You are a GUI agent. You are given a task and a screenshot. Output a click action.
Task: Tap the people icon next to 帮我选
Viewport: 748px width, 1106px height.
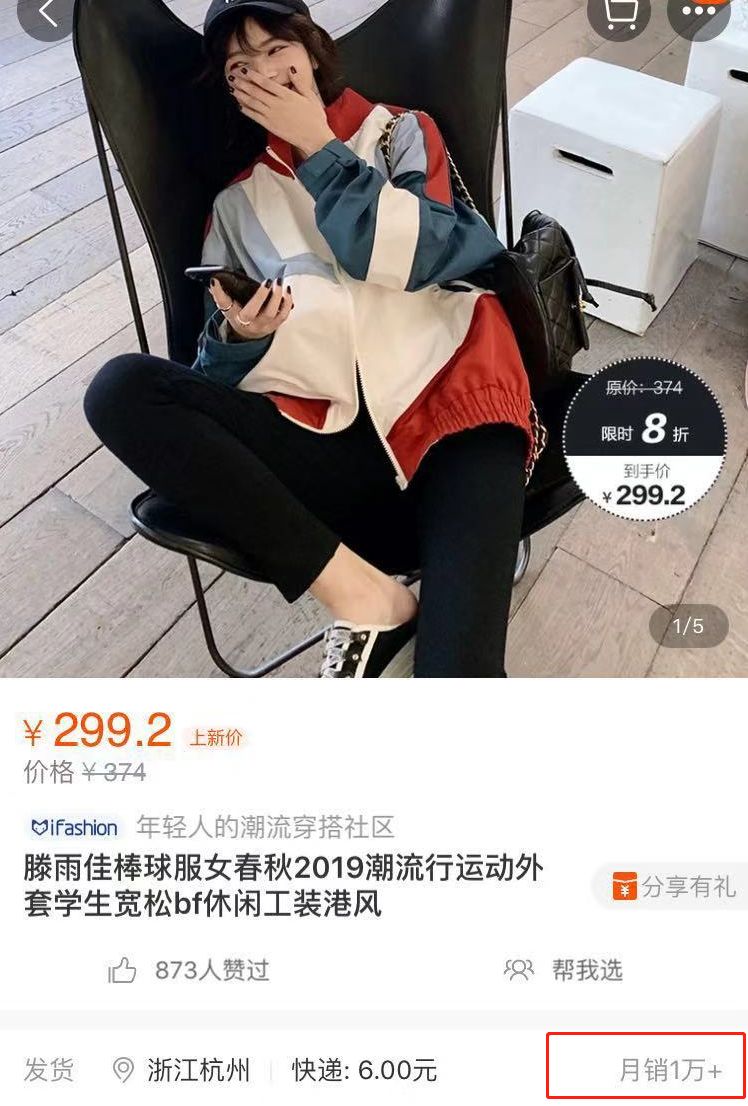point(516,969)
